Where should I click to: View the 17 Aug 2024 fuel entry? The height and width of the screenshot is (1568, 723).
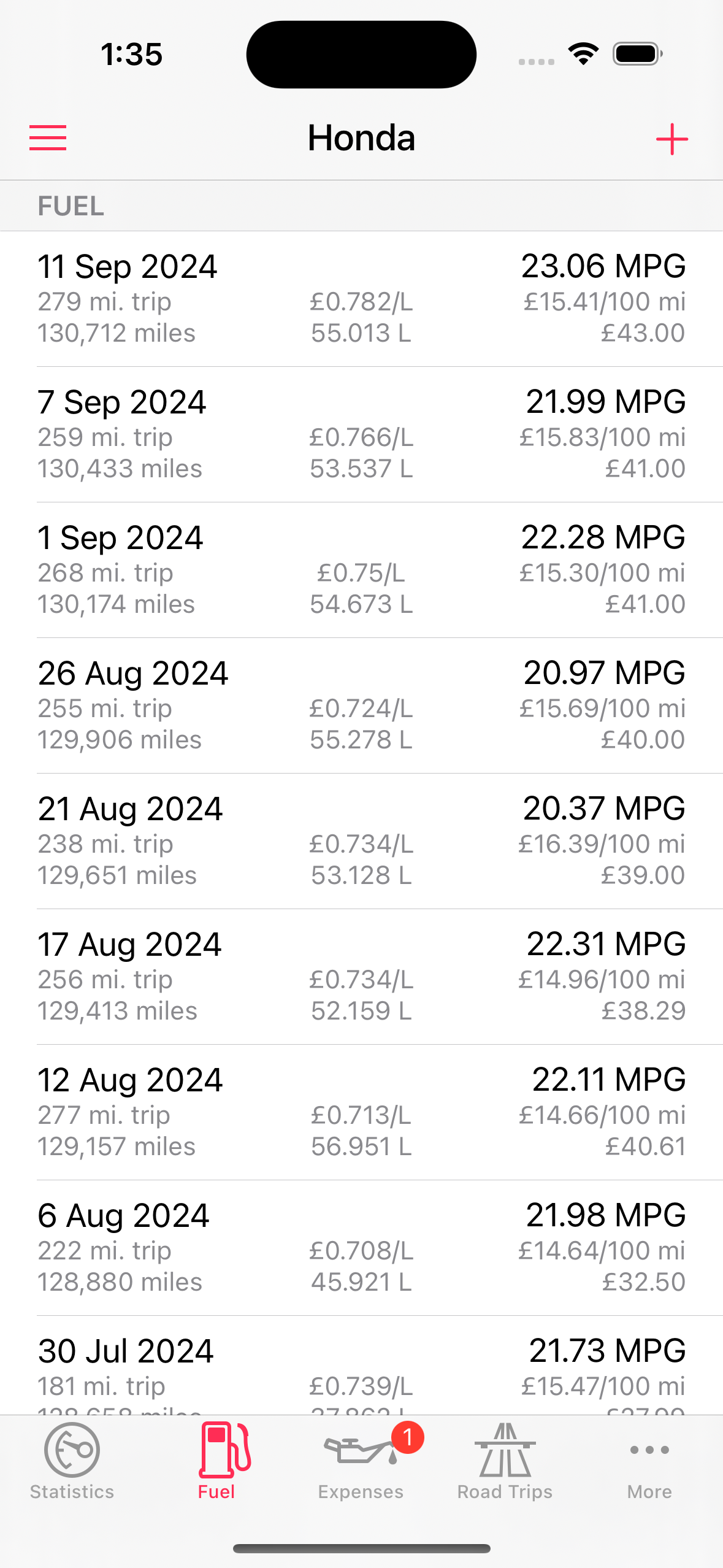tap(361, 977)
